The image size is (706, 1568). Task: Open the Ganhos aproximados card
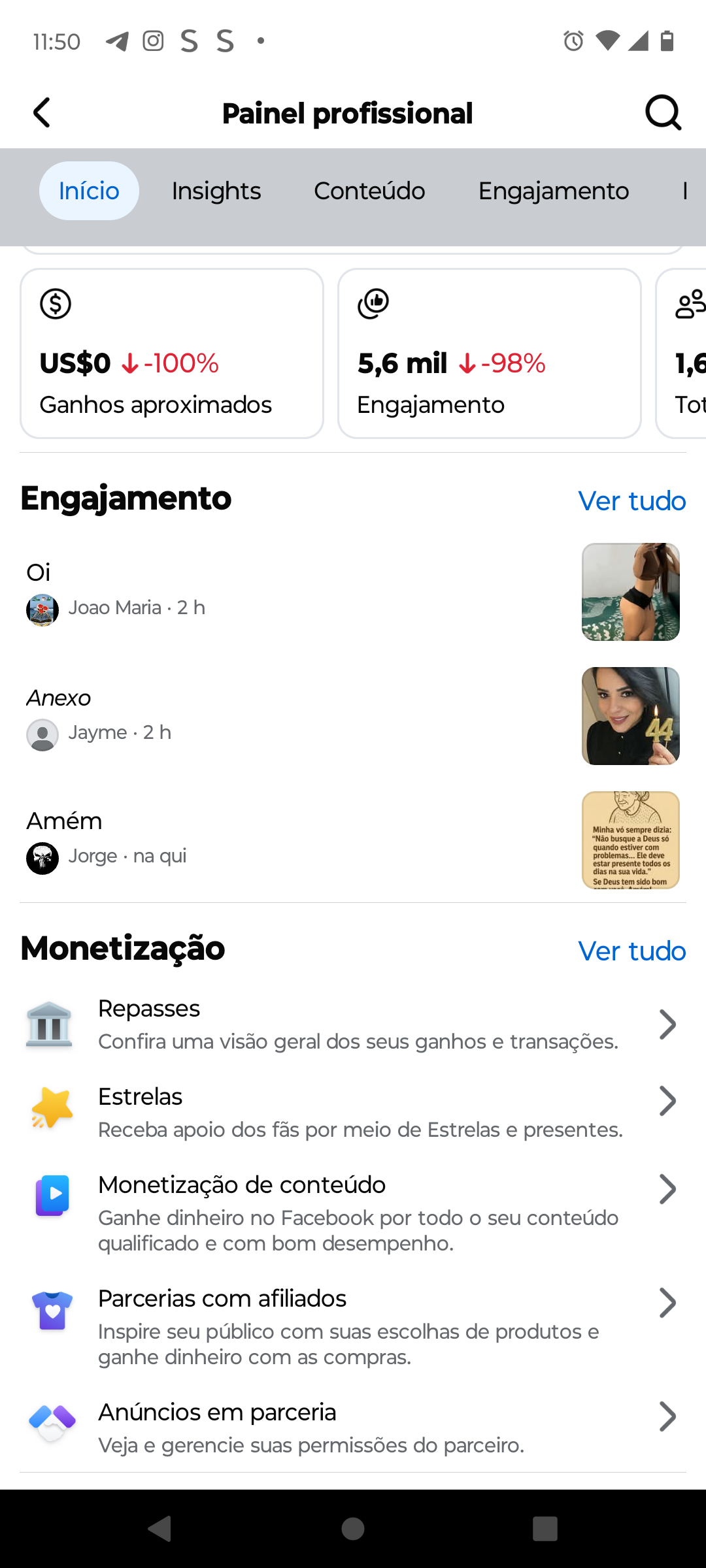click(172, 353)
